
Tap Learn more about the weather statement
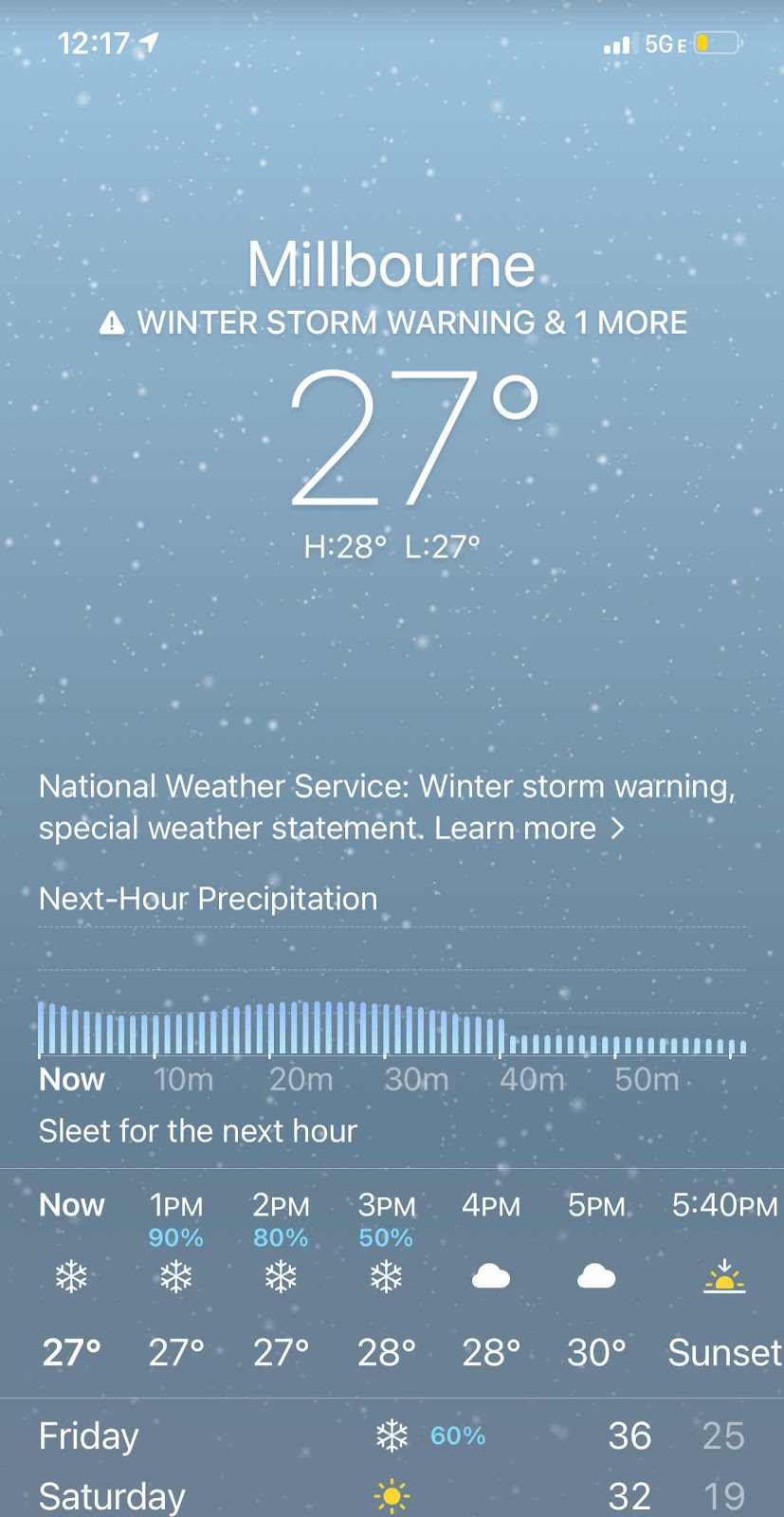[529, 828]
